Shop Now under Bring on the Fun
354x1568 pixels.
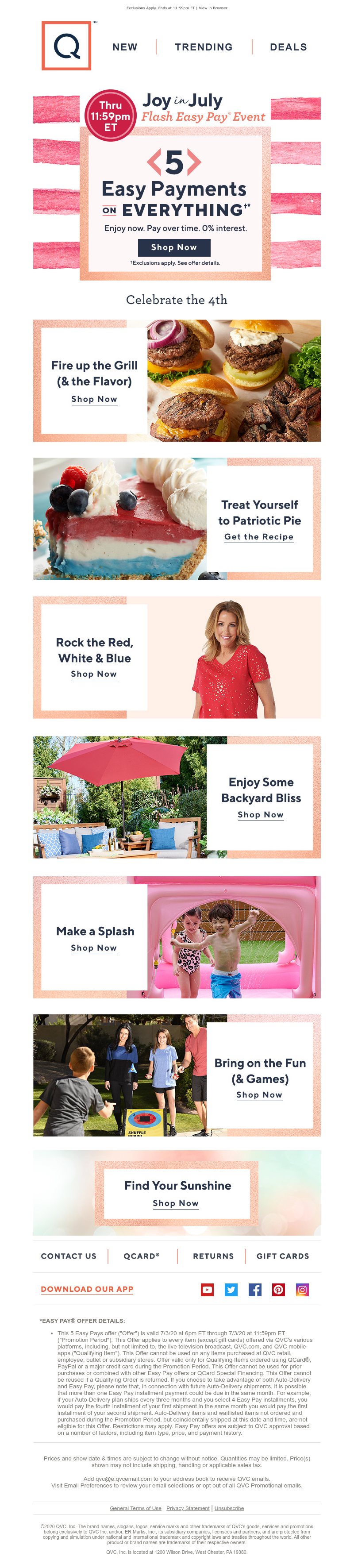[259, 1094]
